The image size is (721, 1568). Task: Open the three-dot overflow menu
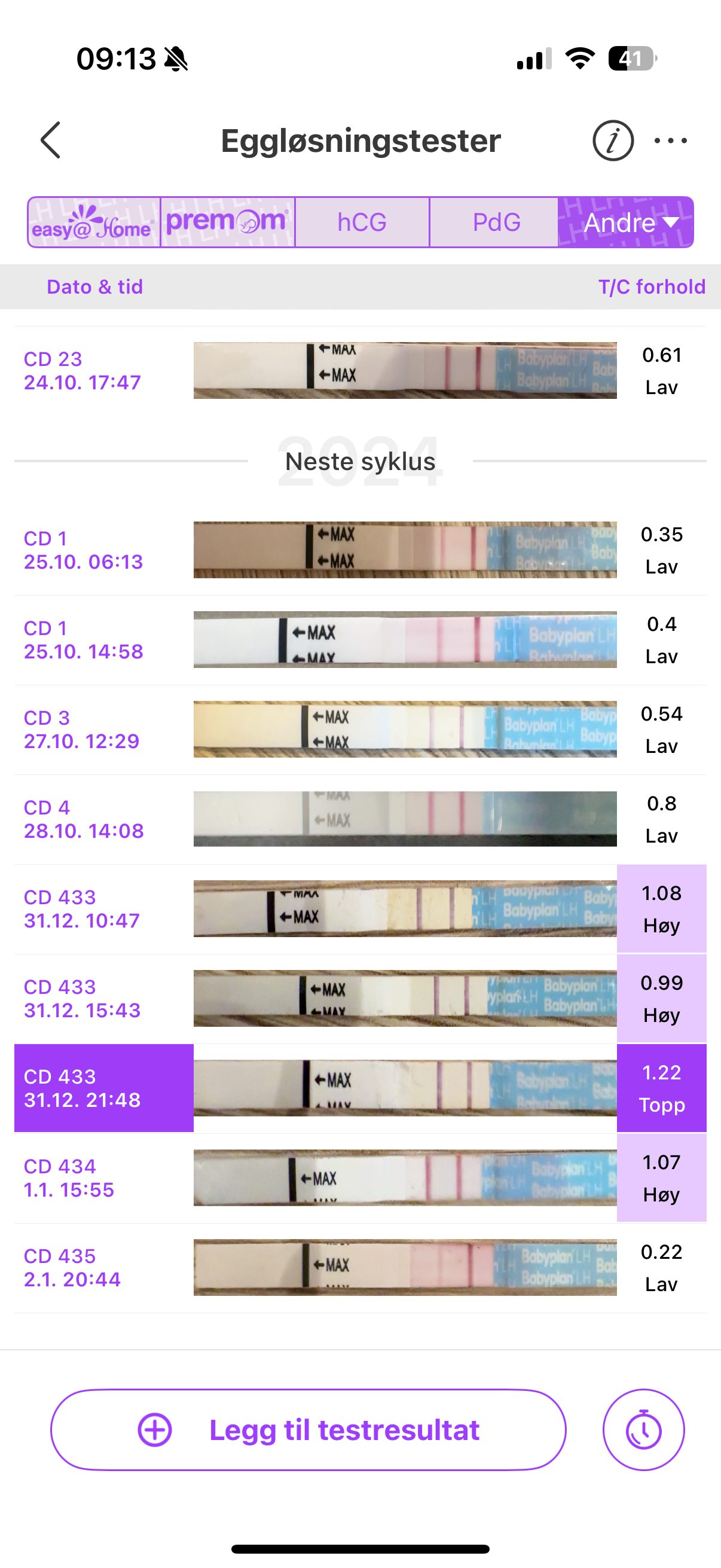click(x=671, y=141)
